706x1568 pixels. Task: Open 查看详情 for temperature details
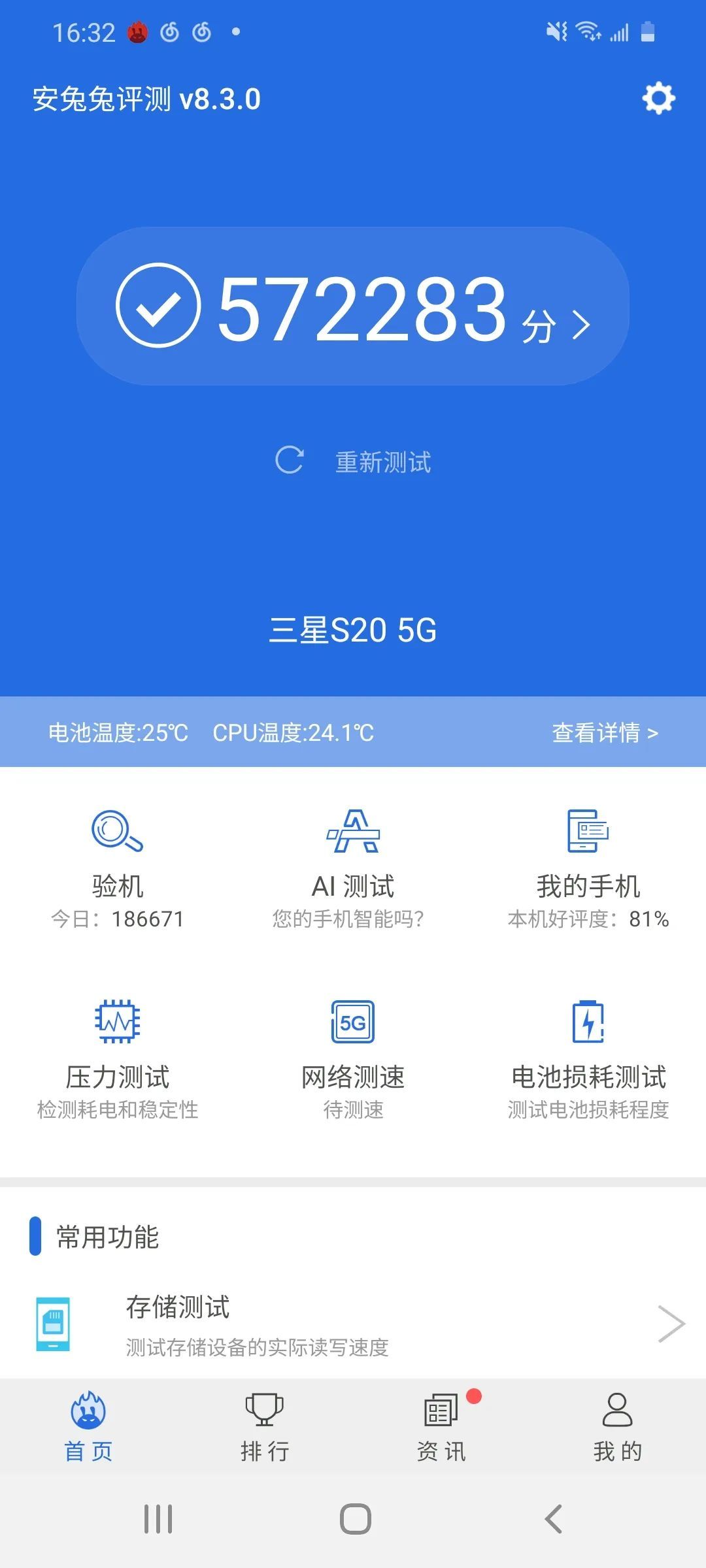tap(605, 732)
